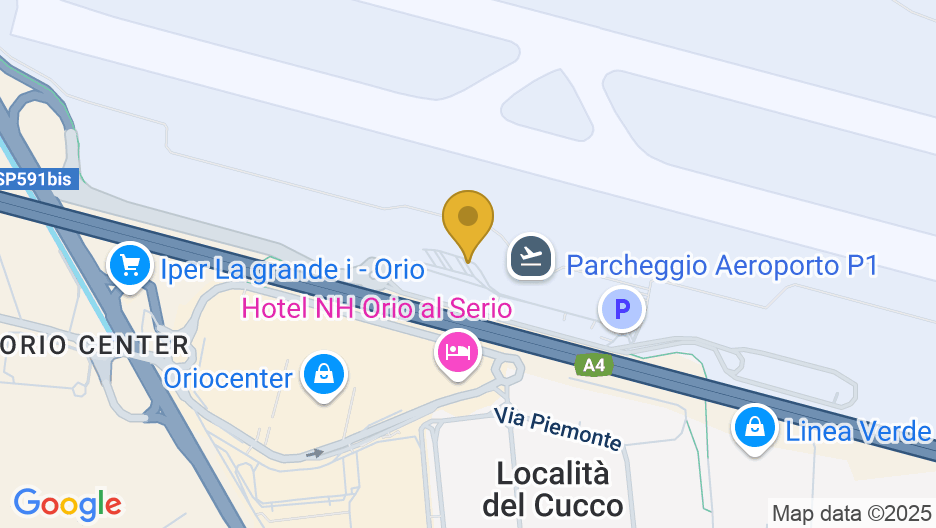936x528 pixels.
Task: Open the Google logo link
Action: [x=67, y=503]
